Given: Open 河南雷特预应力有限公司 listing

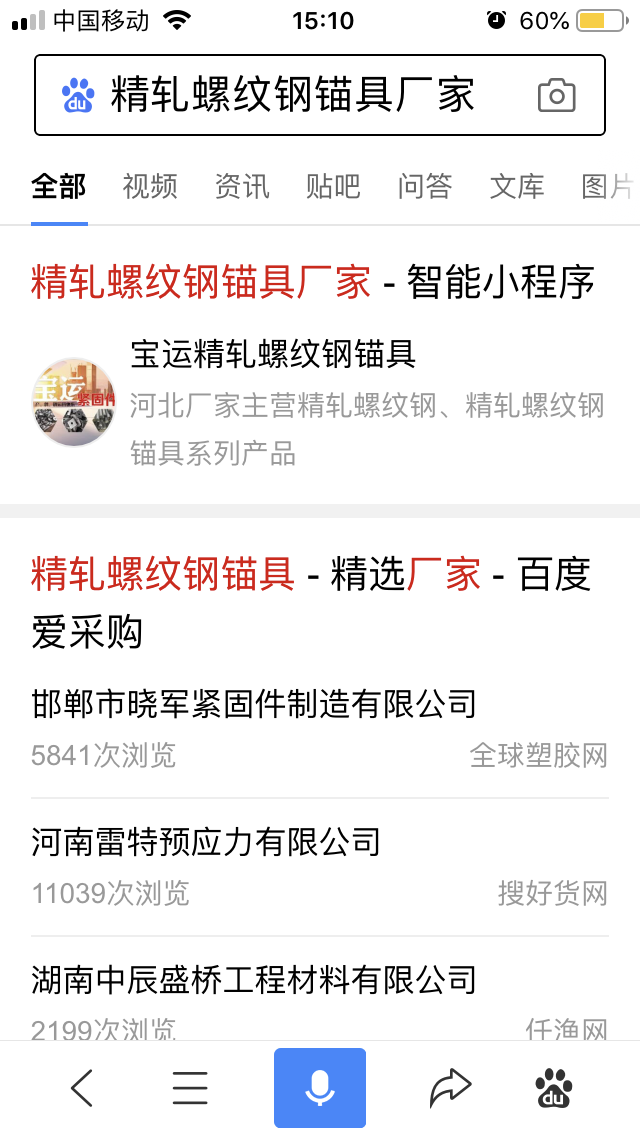Looking at the screenshot, I should coord(206,842).
